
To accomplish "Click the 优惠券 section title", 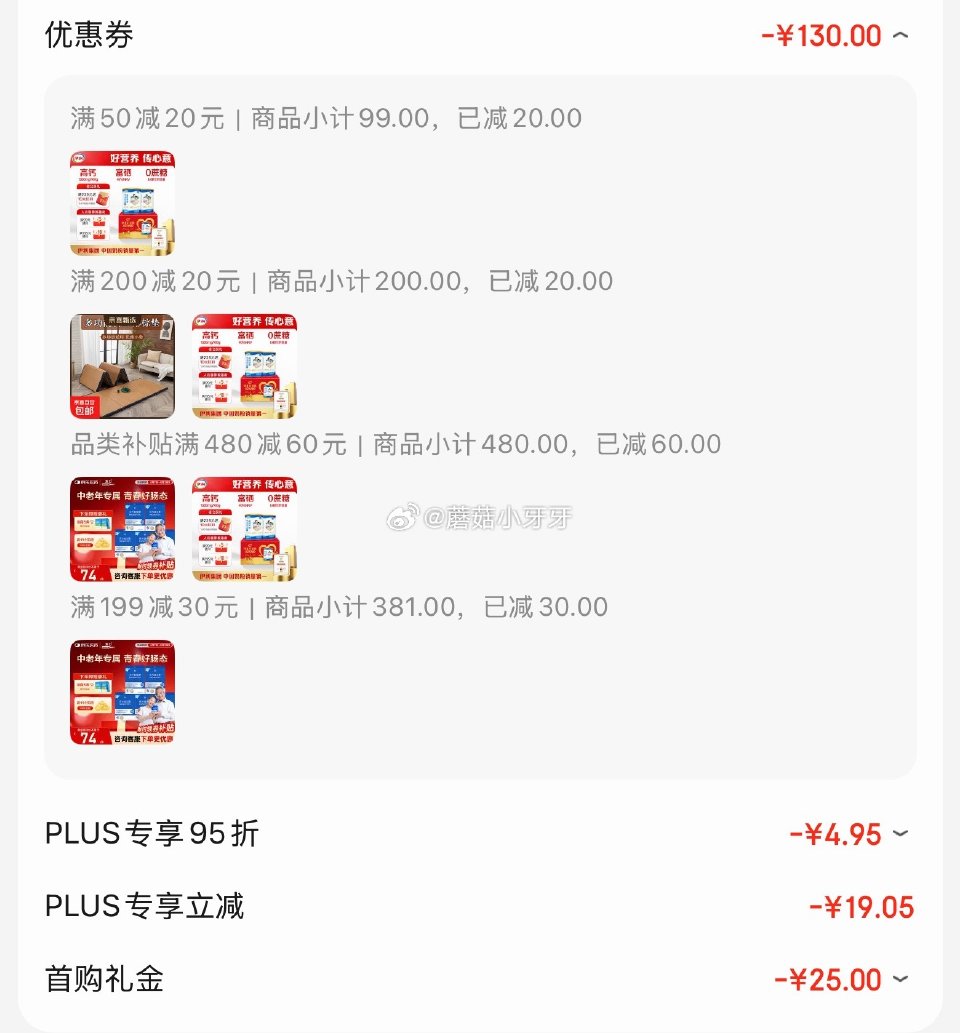I will 90,34.
